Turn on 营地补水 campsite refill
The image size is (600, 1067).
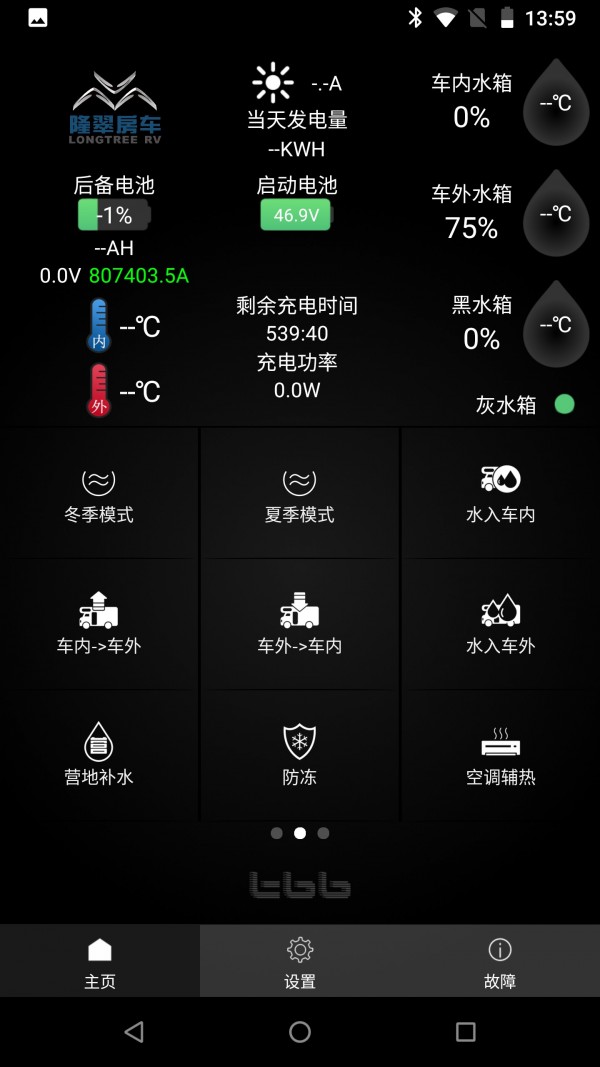point(99,755)
